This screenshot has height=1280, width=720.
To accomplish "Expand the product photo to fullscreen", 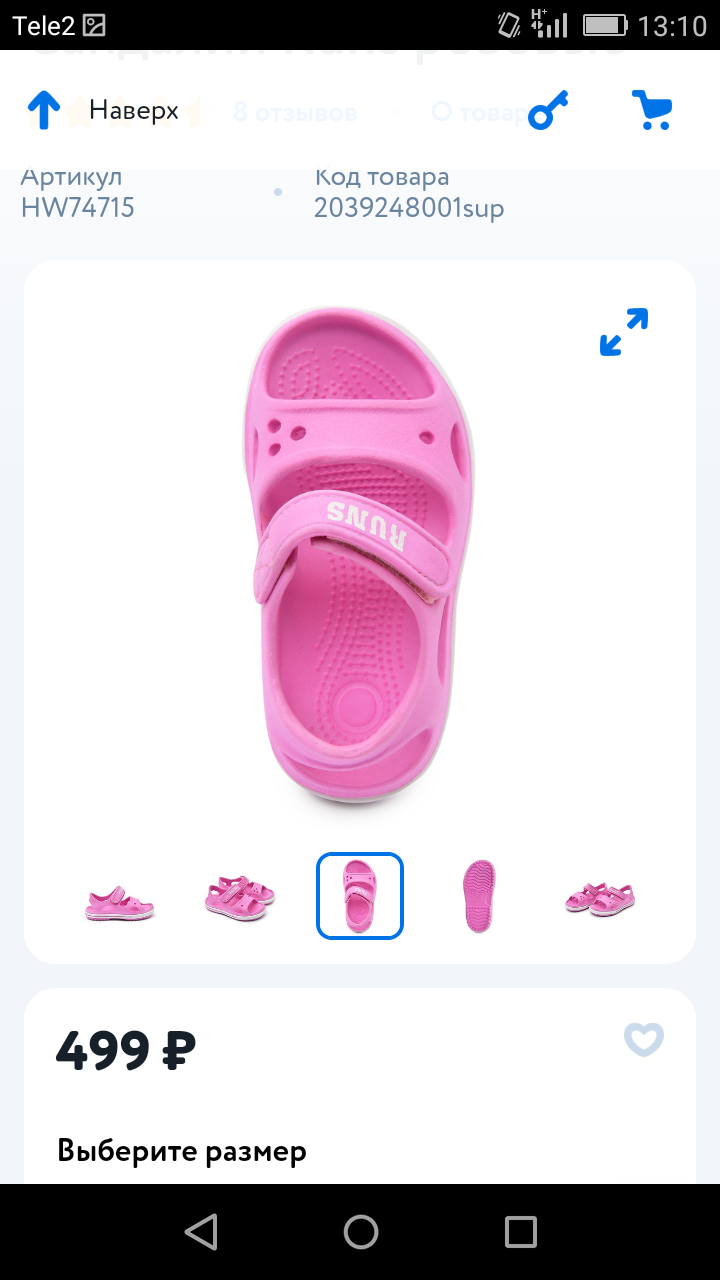I will (622, 334).
